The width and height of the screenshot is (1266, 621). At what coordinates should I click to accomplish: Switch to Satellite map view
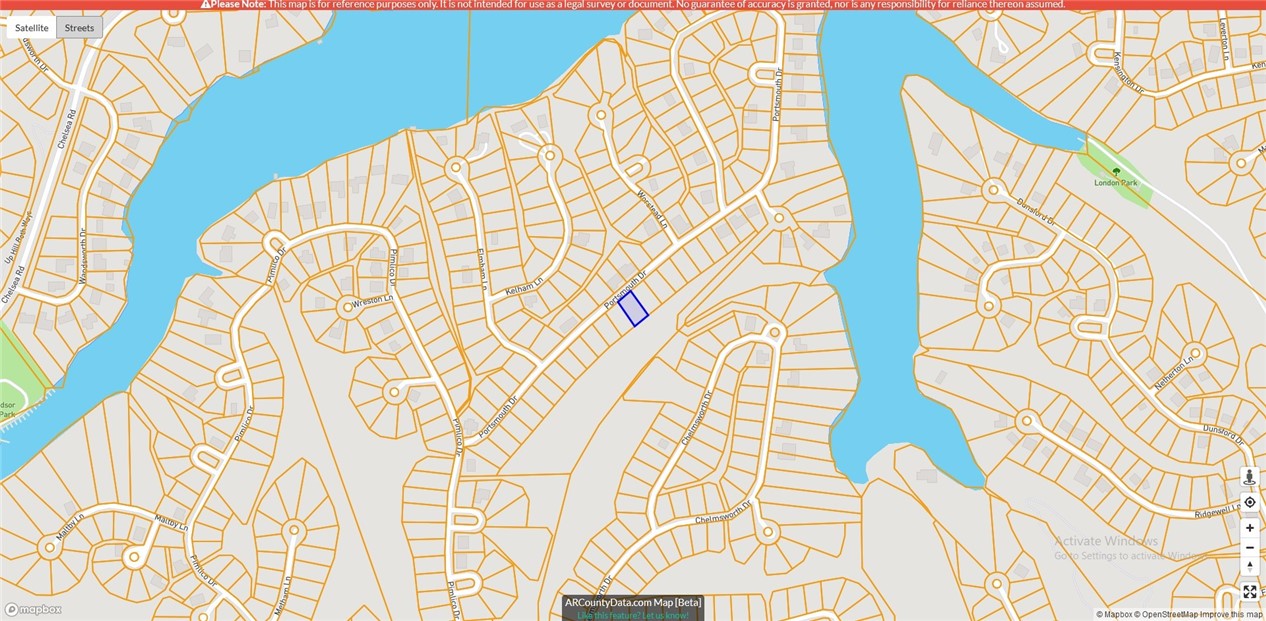pyautogui.click(x=32, y=28)
